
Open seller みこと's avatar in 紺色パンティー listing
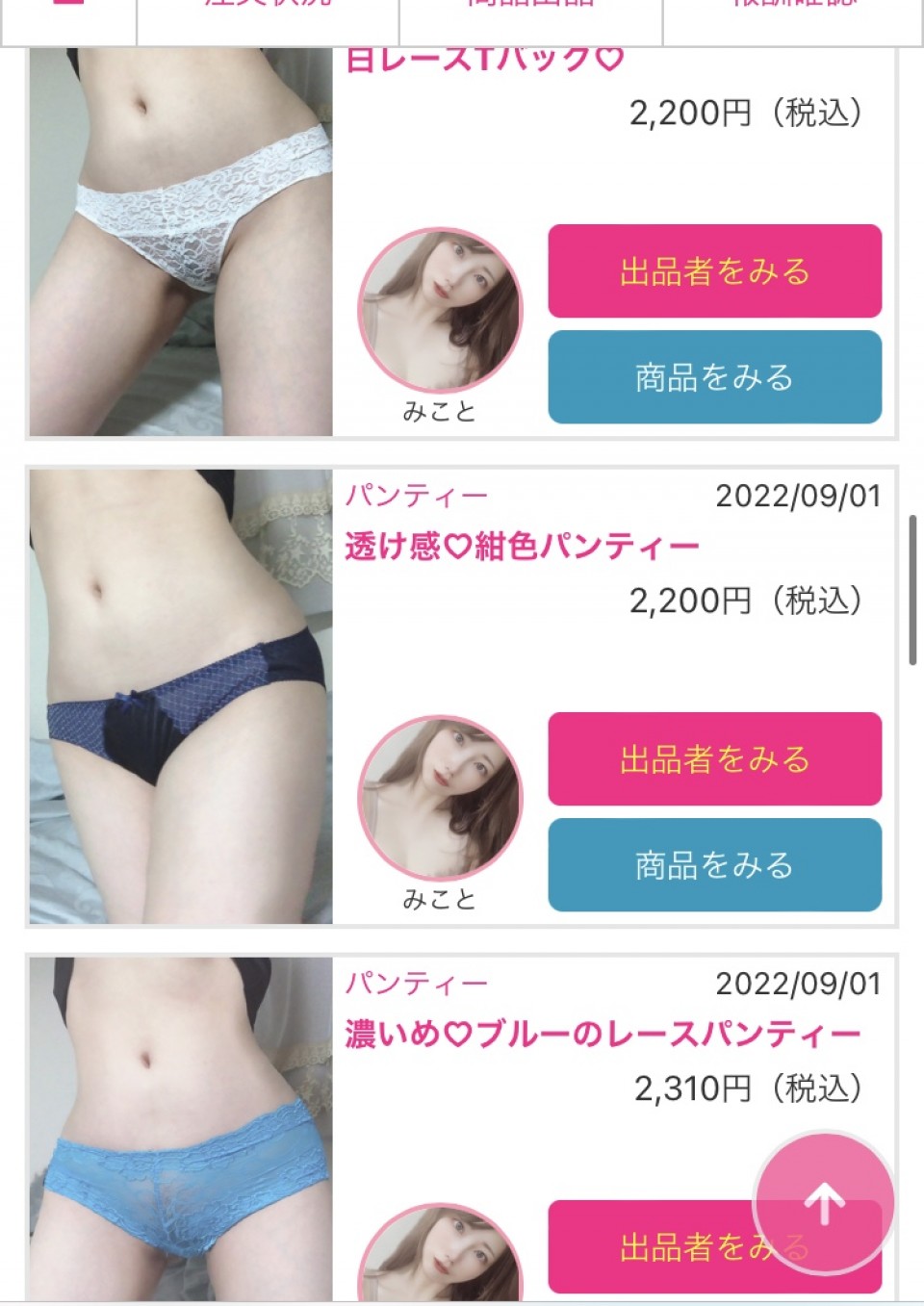click(440, 798)
